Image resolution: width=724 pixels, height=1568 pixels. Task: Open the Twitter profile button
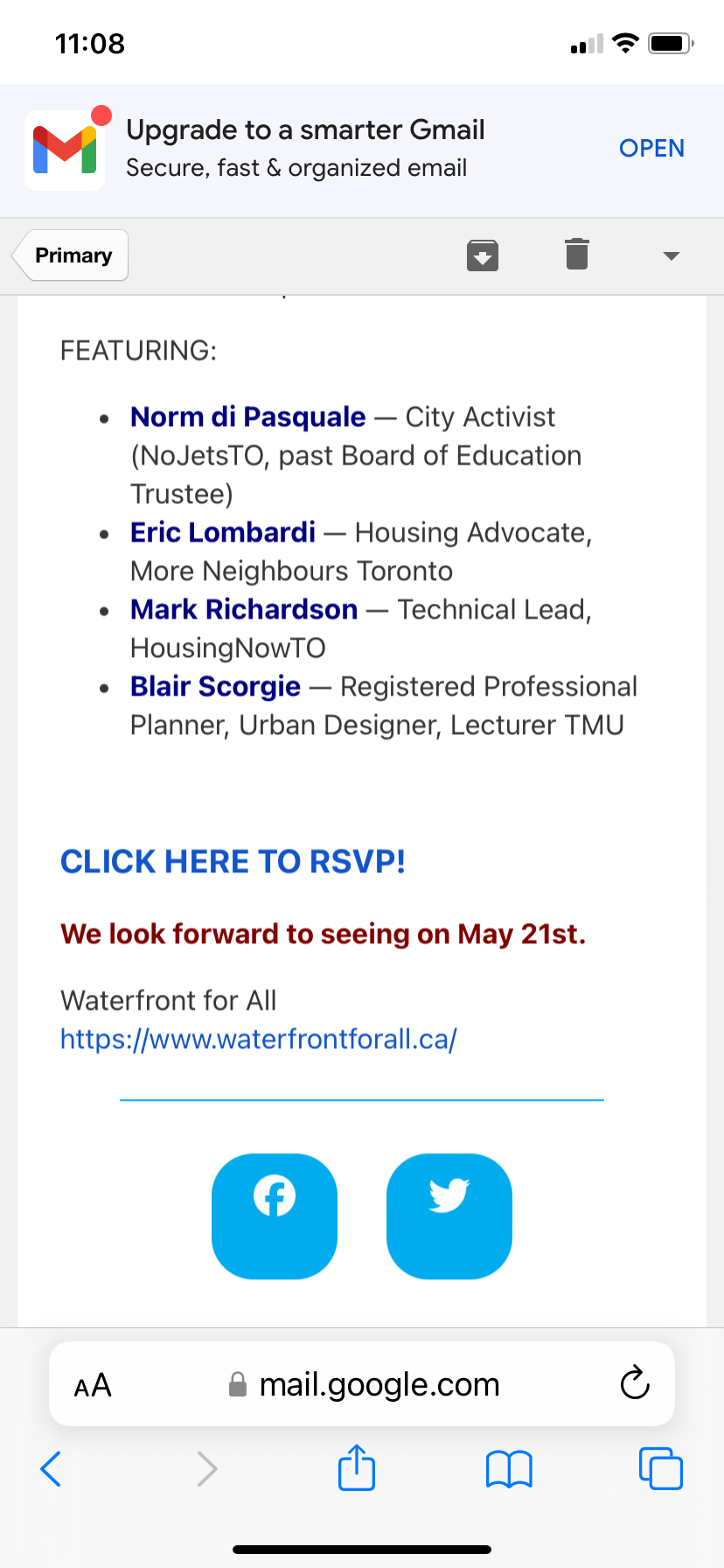(x=449, y=1215)
